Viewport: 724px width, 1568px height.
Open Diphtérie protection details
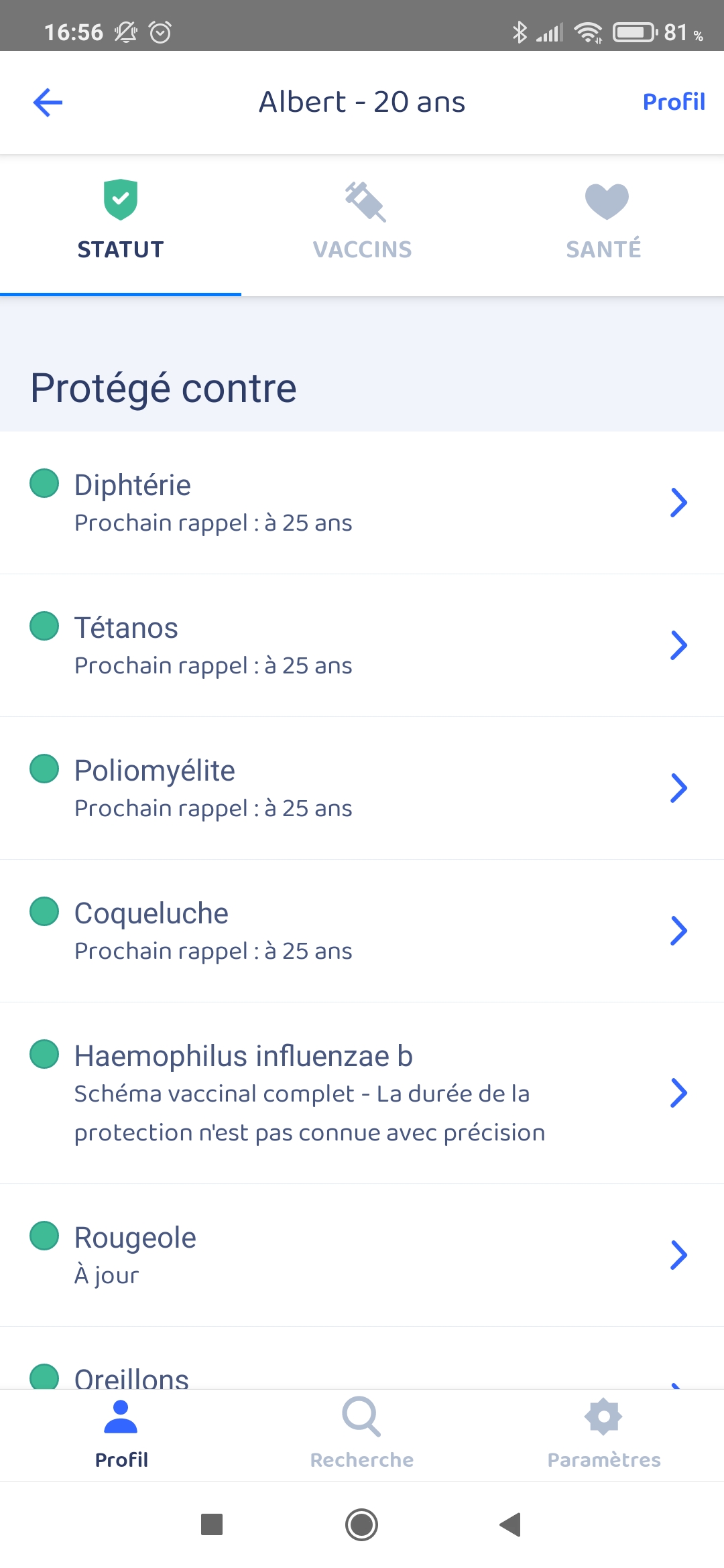tap(362, 503)
